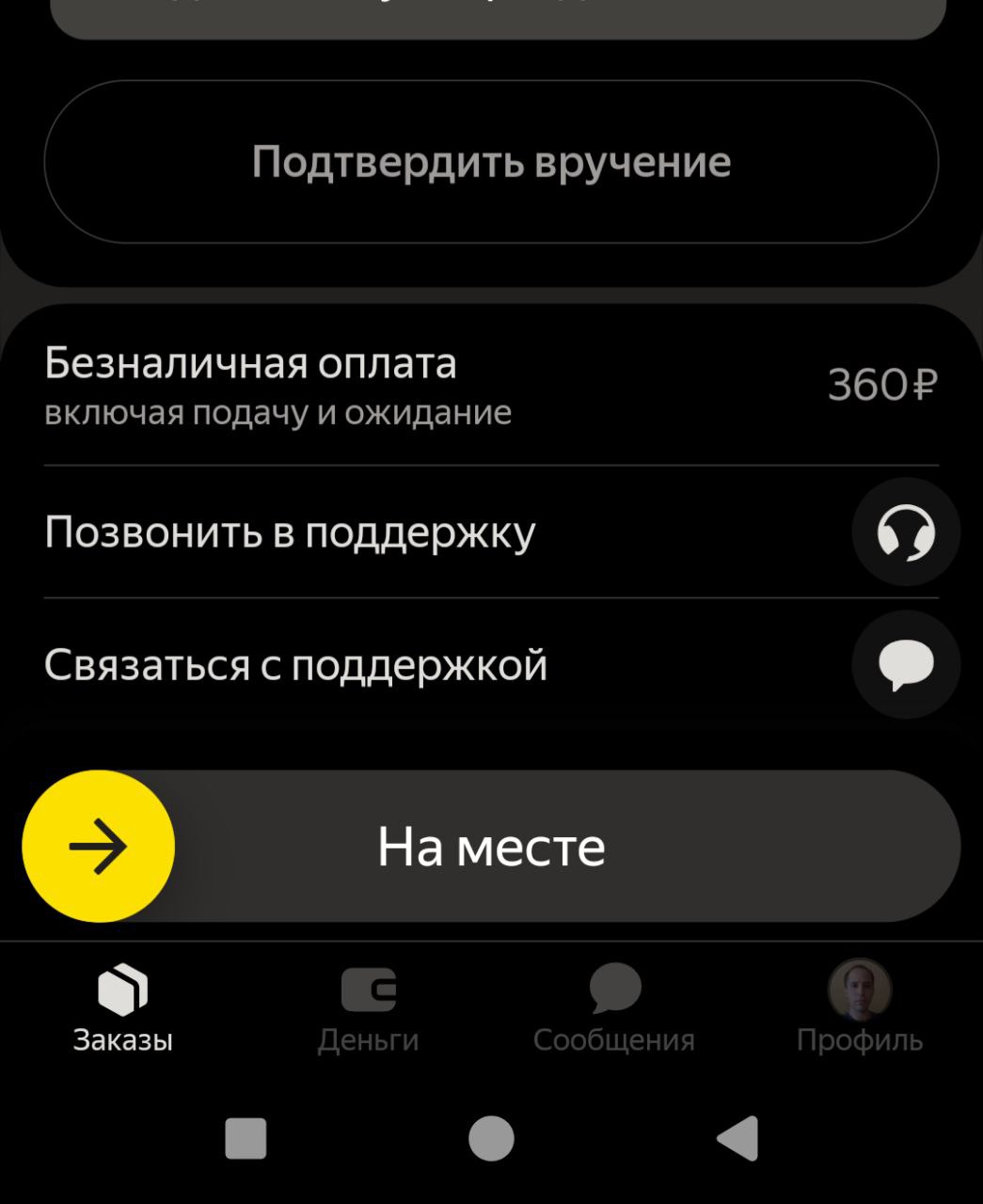The image size is (983, 1204).
Task: Tap the yellow arrow На месте button
Action: click(99, 847)
